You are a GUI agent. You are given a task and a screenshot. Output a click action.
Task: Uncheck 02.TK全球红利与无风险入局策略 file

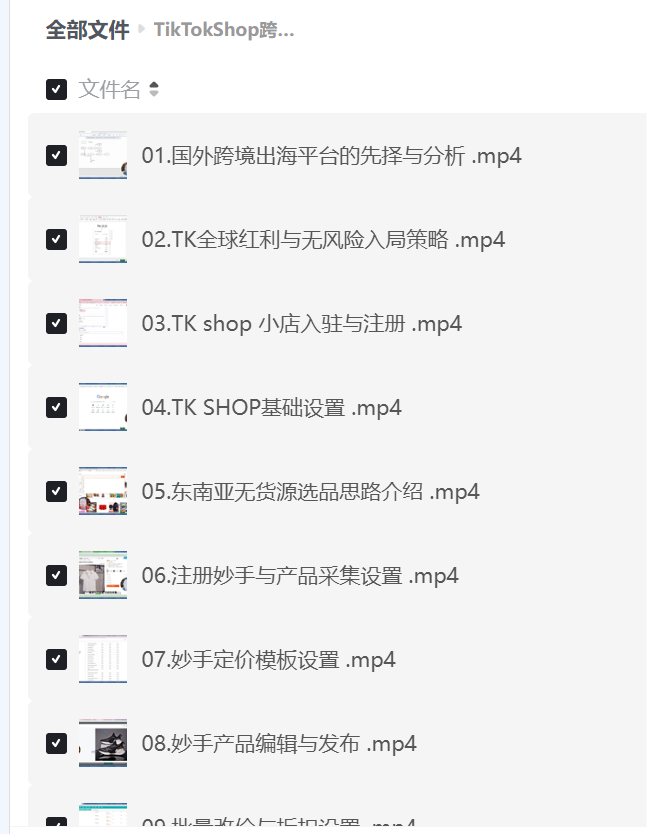point(56,240)
